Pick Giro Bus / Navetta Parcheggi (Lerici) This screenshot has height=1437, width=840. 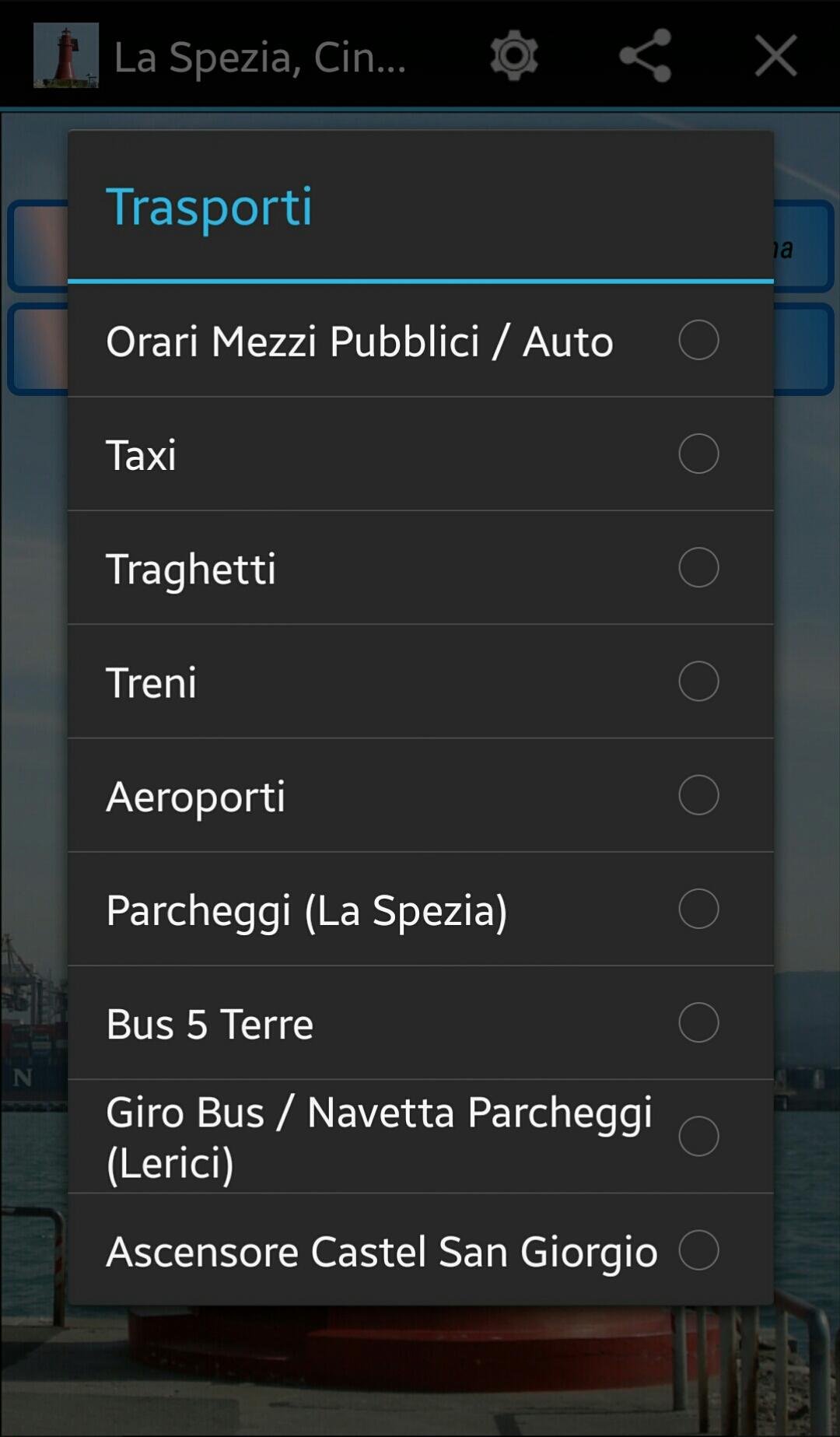coord(420,1136)
